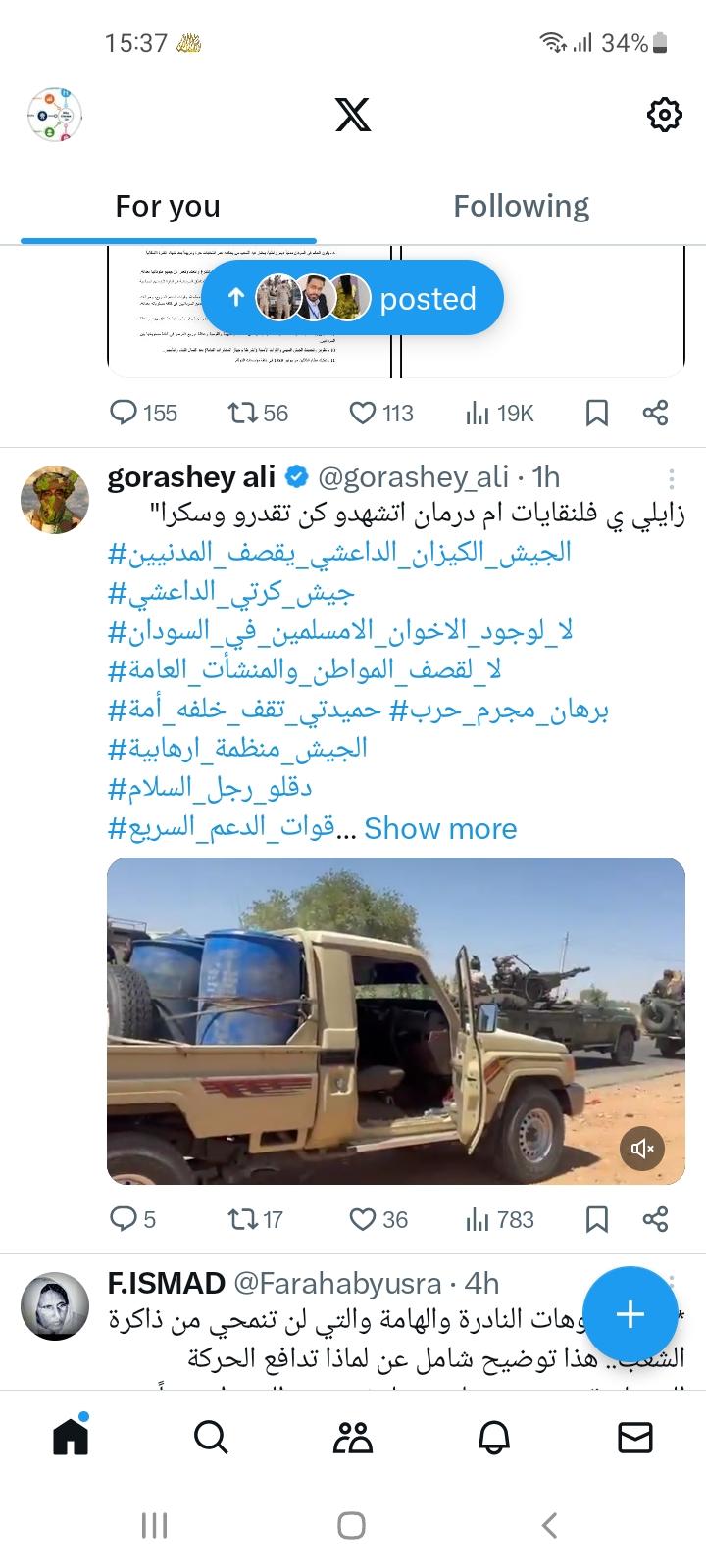Screen dimensions: 706x1568
Task: Switch to the Following tab
Action: 521,207
